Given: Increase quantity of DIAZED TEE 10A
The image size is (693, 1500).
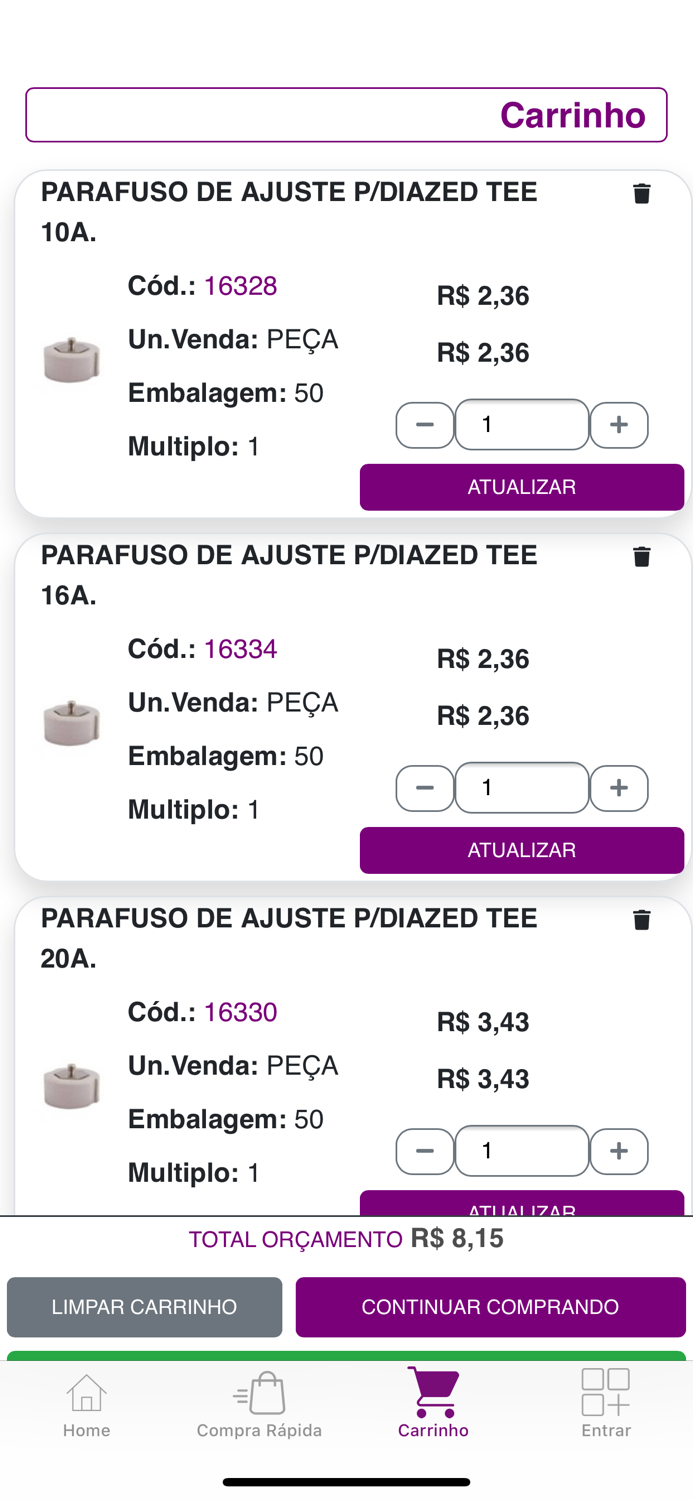Looking at the screenshot, I should (x=619, y=425).
